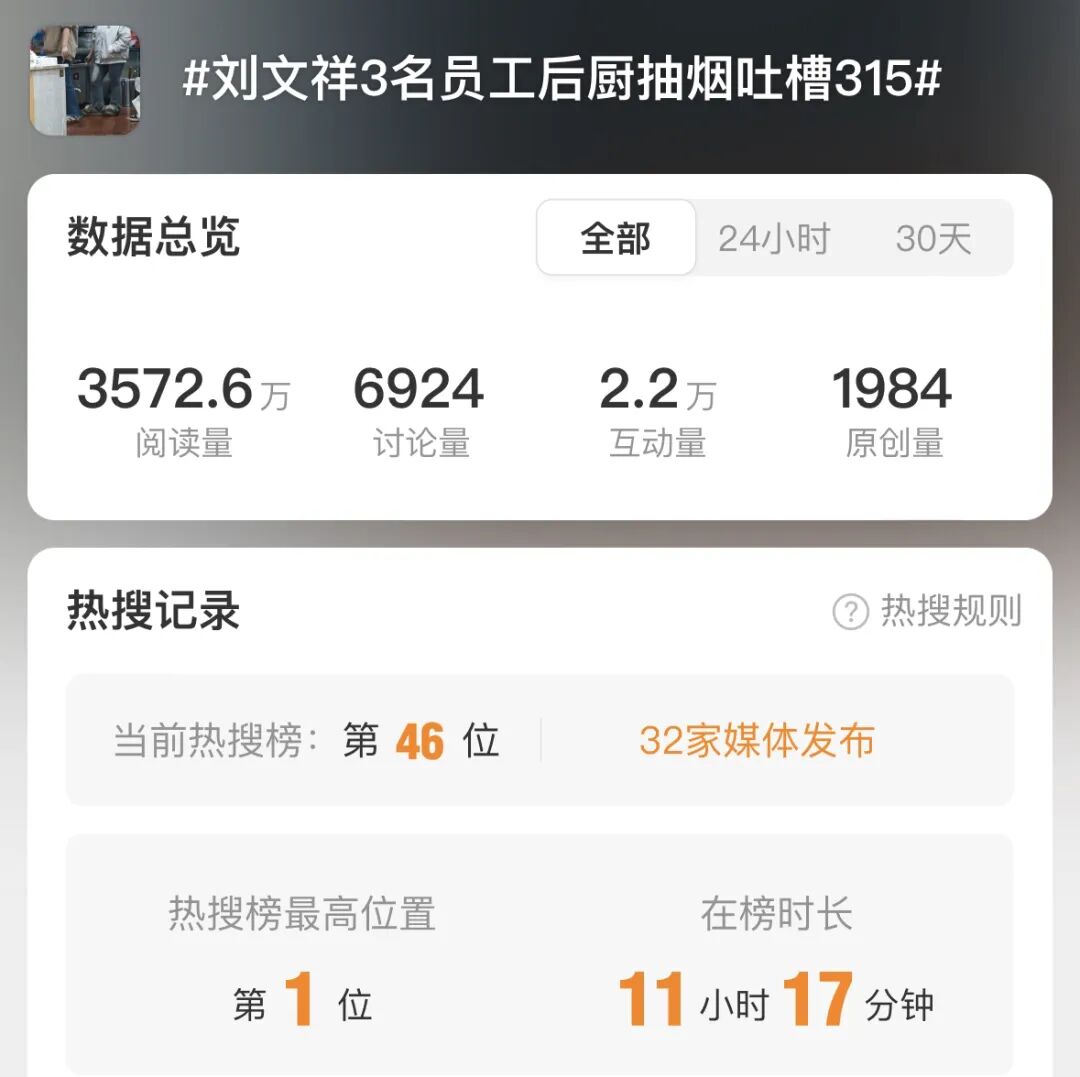Open the topic thumbnail image
1080x1077 pixels.
click(x=85, y=80)
